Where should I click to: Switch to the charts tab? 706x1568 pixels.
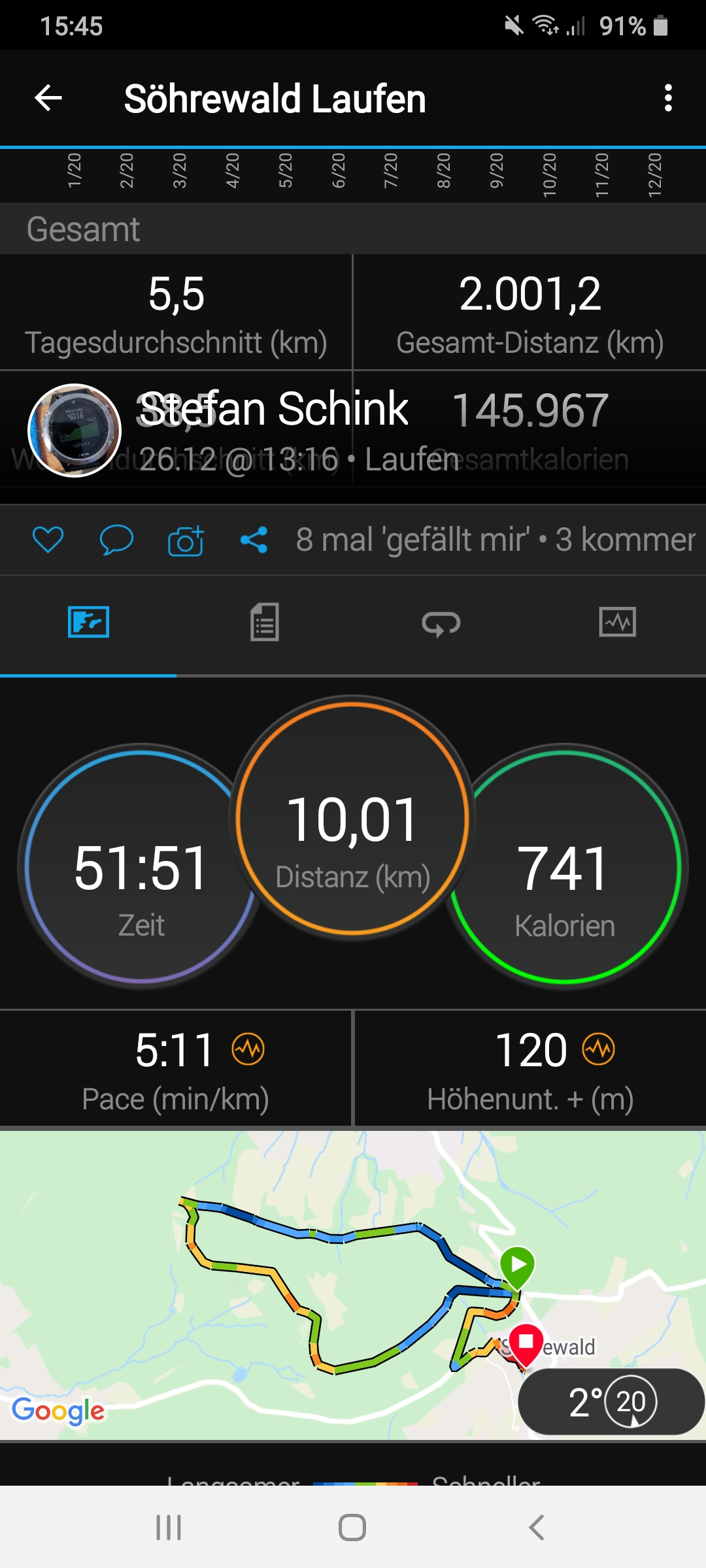point(617,622)
